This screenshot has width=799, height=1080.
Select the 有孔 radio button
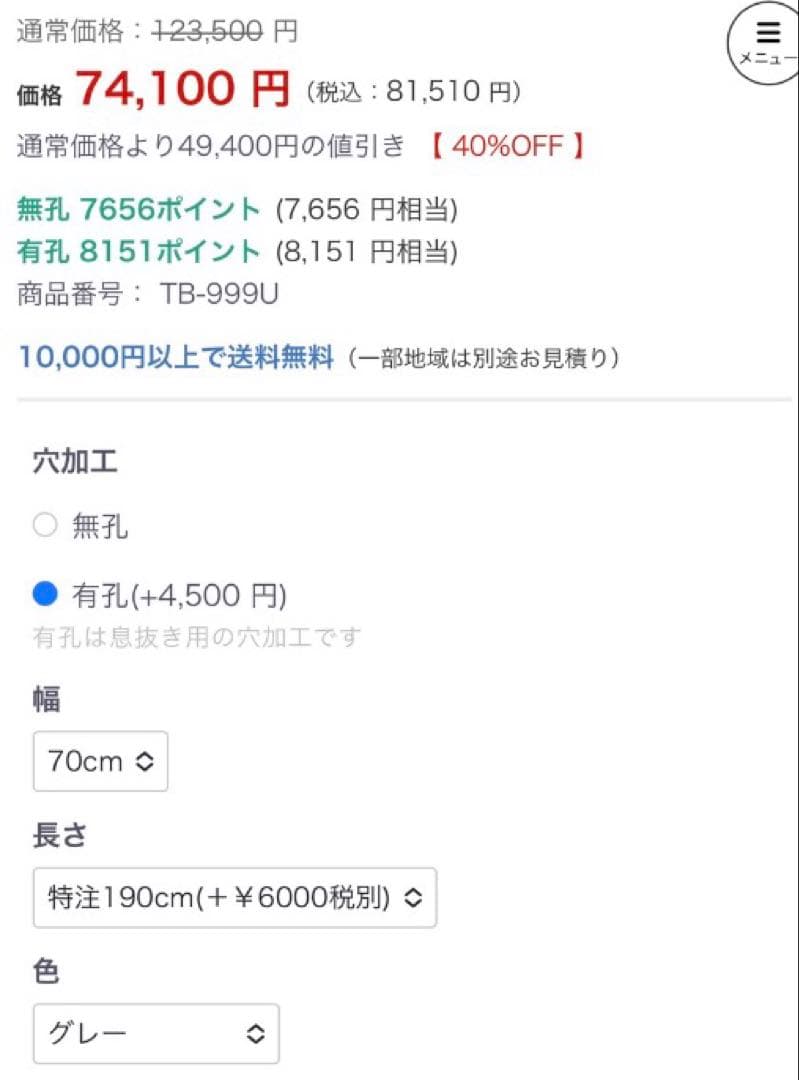coord(44,594)
